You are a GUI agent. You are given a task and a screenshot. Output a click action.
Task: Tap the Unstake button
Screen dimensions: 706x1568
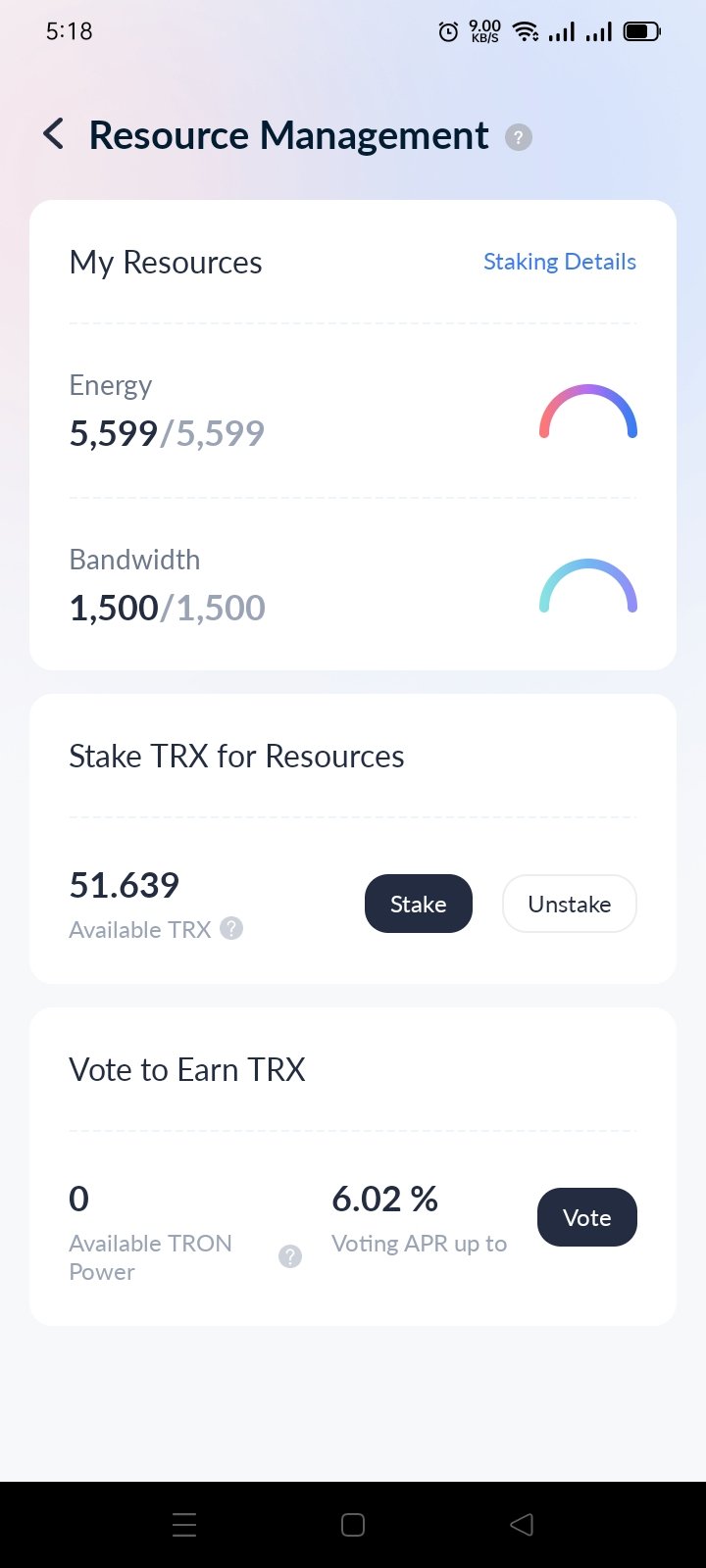pos(570,904)
